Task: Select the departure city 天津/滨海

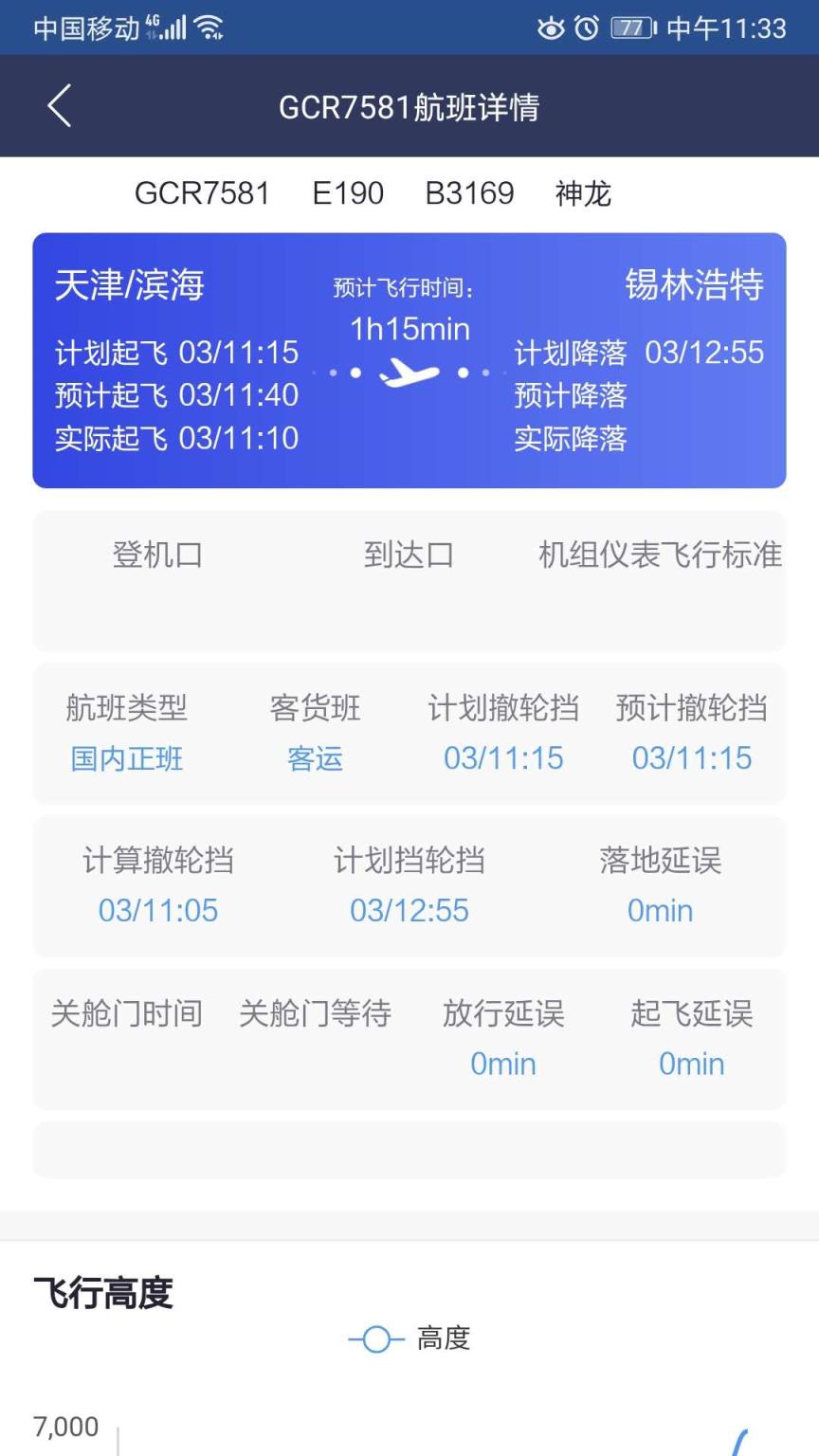Action: click(x=129, y=286)
